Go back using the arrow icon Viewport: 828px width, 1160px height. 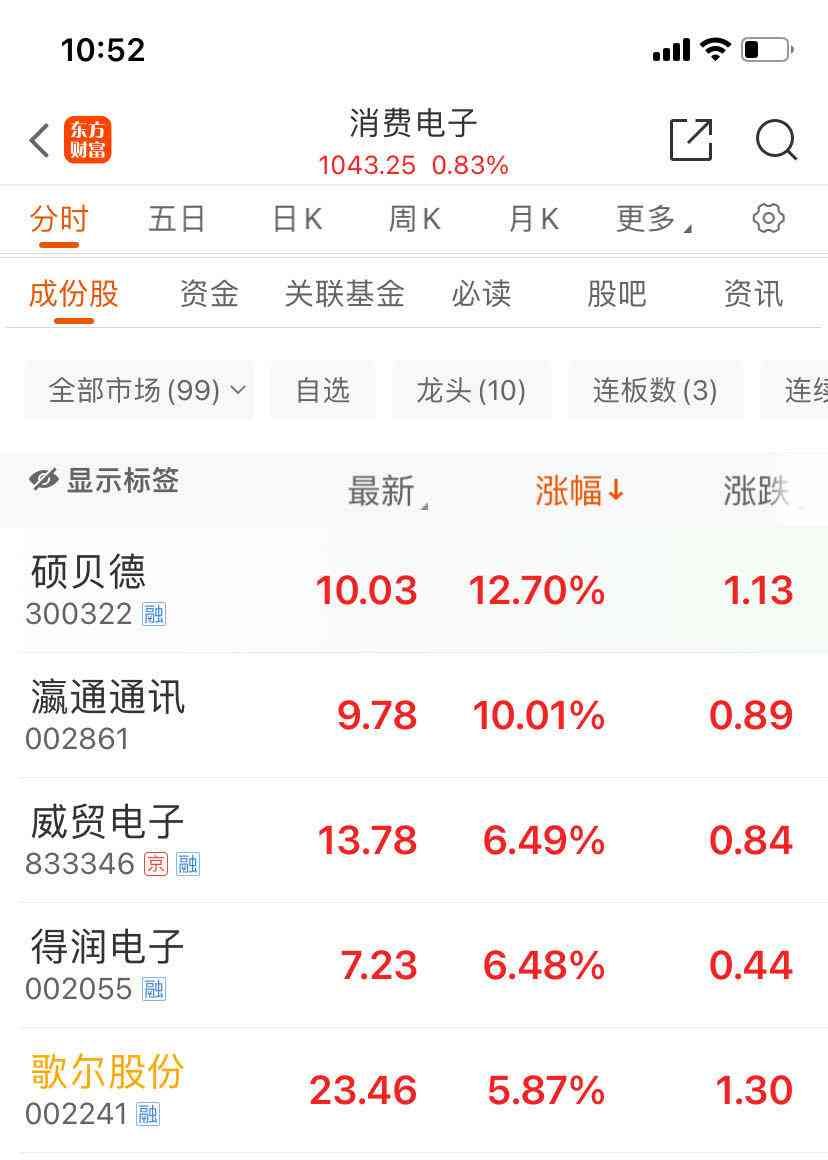[40, 141]
